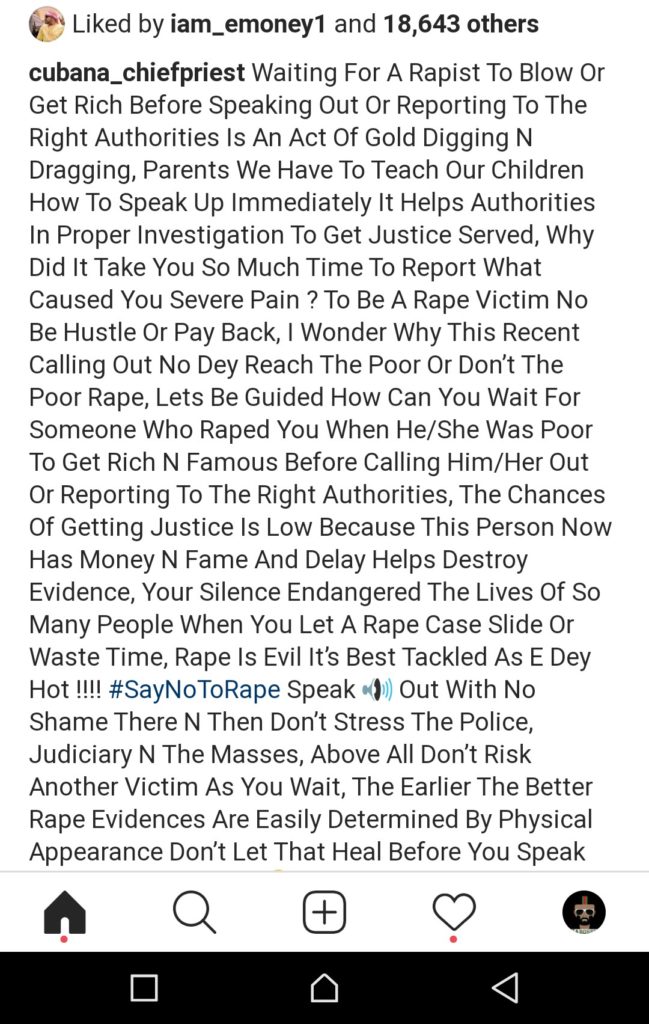This screenshot has height=1024, width=649.
Task: Open the activity heart tab
Action: coord(453,912)
